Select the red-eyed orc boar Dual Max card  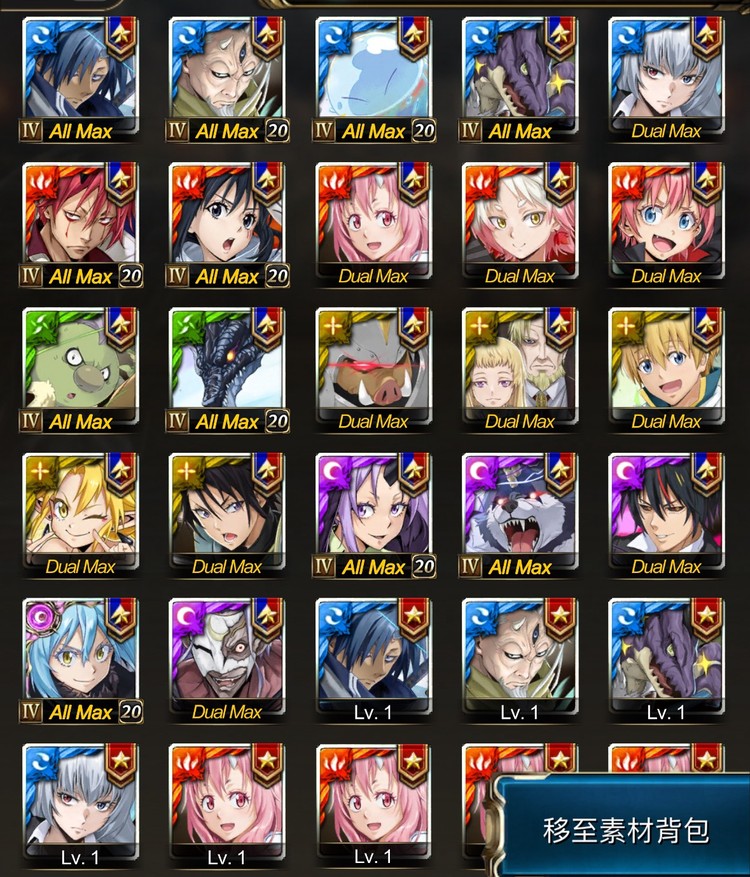point(374,366)
